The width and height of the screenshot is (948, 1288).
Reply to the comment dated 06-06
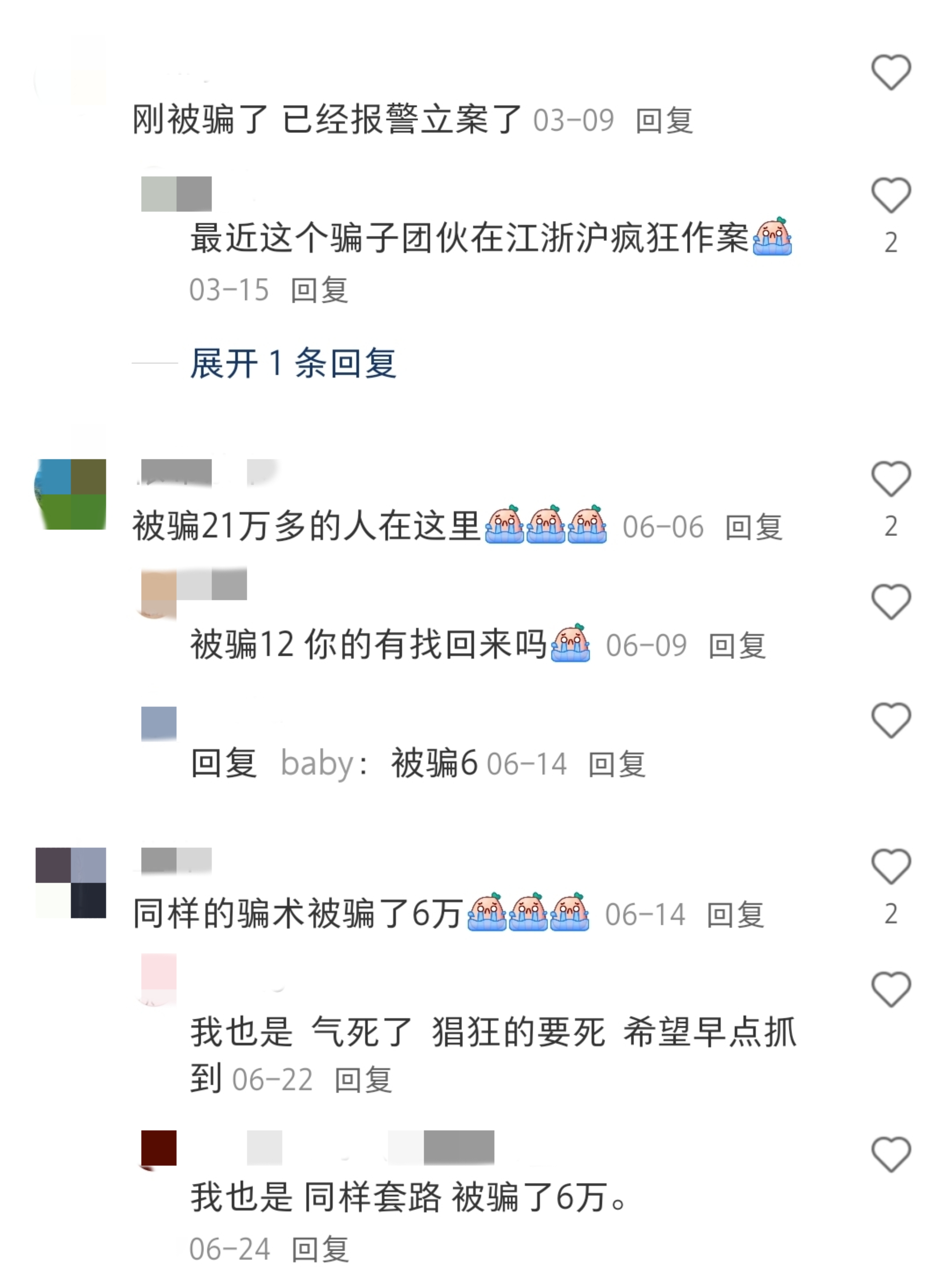coord(754,527)
